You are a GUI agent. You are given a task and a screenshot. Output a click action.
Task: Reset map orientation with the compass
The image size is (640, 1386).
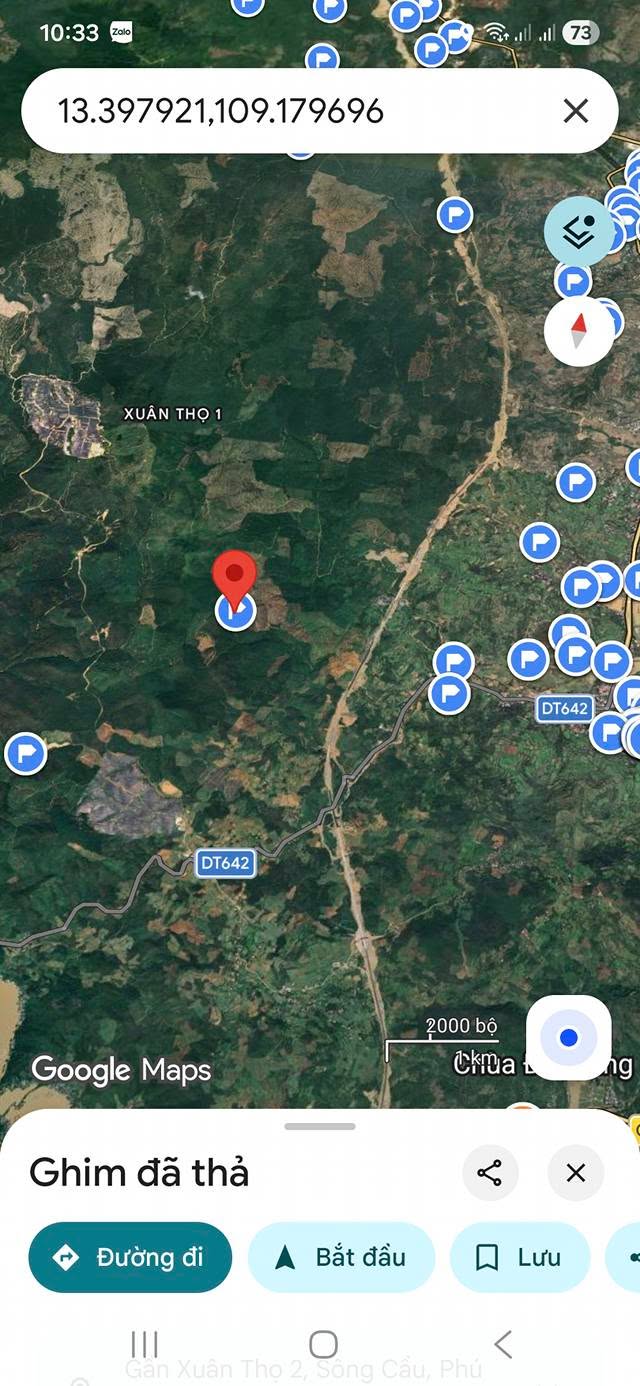tap(578, 331)
